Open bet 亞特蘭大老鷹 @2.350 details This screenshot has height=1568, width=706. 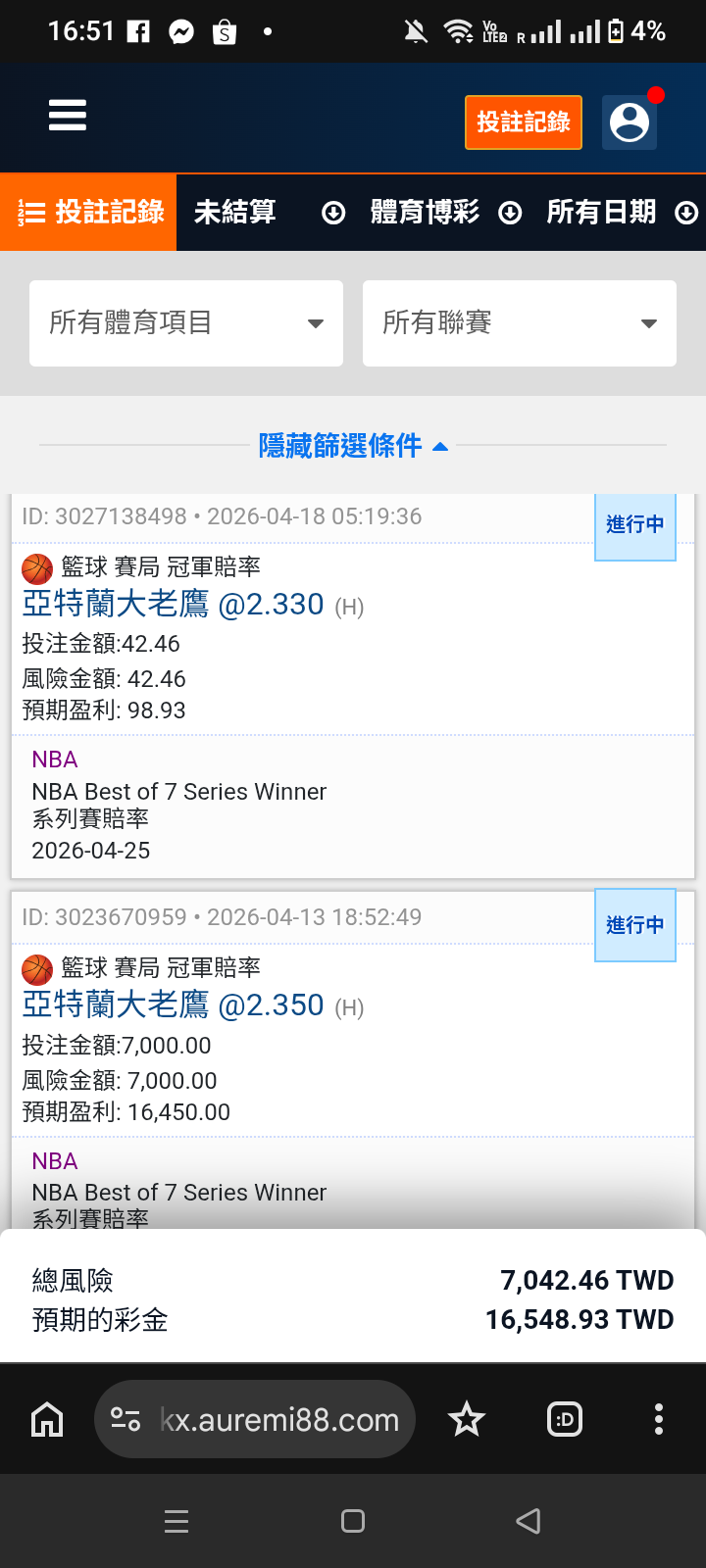pyautogui.click(x=173, y=1005)
